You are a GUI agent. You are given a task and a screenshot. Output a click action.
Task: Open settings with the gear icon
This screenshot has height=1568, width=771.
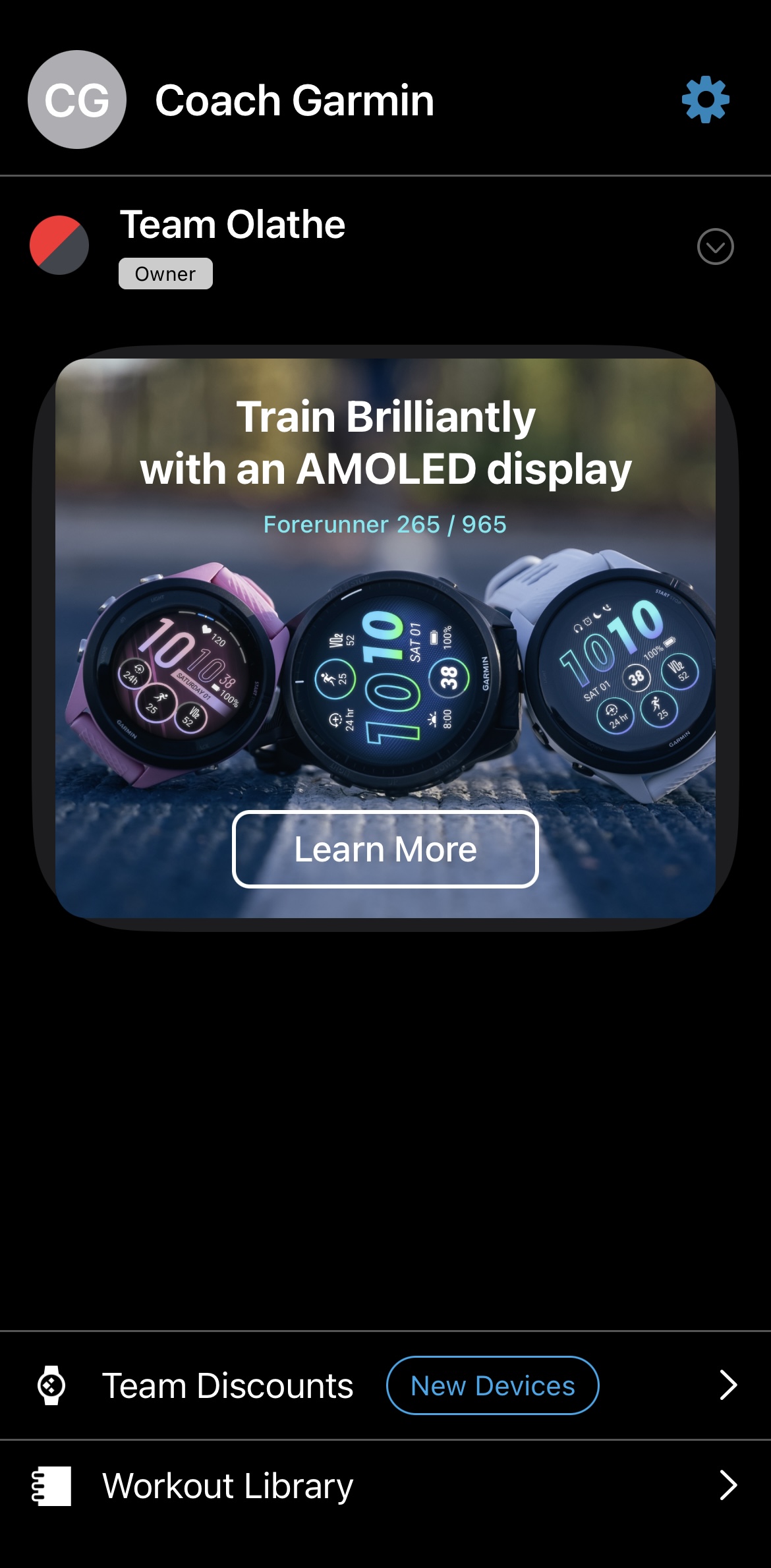(705, 100)
